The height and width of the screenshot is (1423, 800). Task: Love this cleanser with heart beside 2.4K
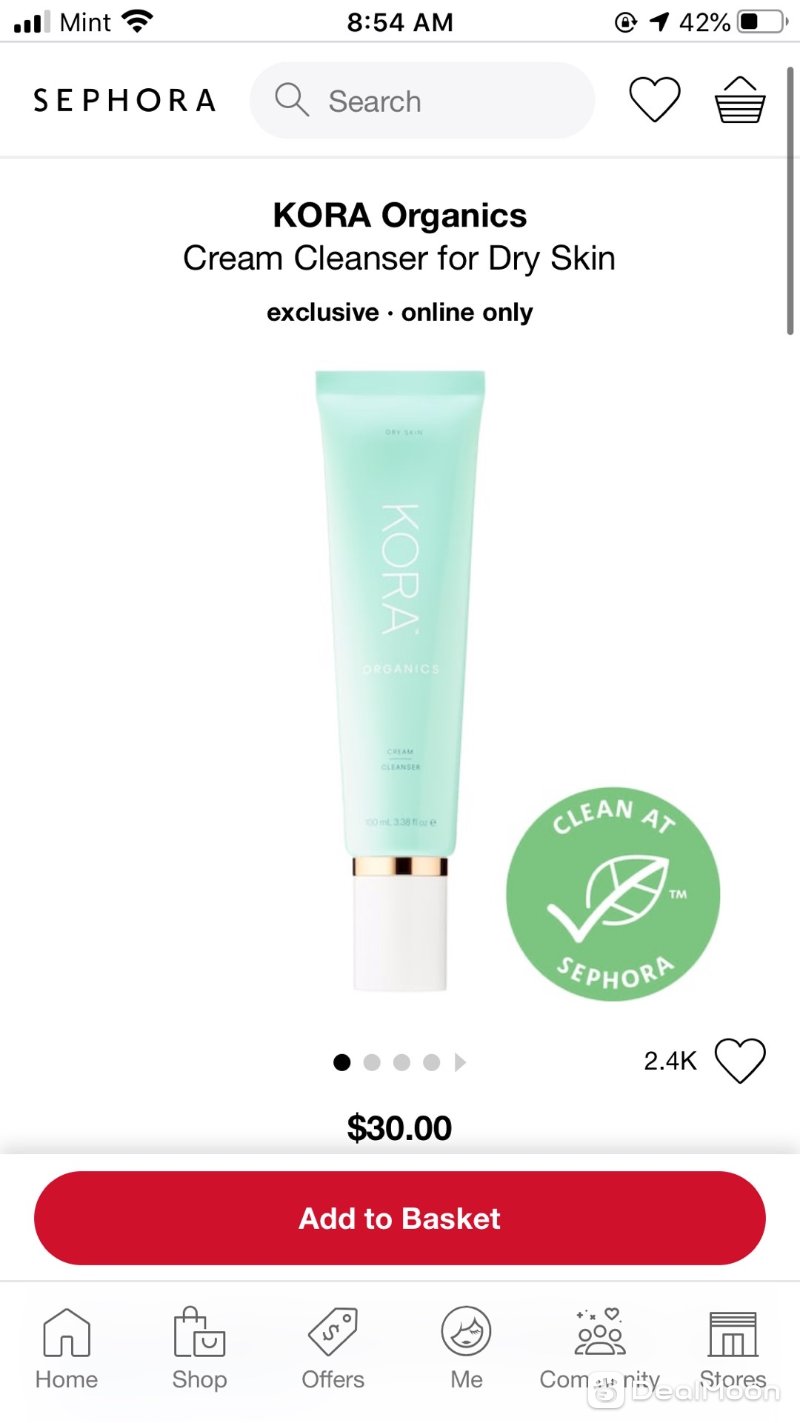point(740,1061)
